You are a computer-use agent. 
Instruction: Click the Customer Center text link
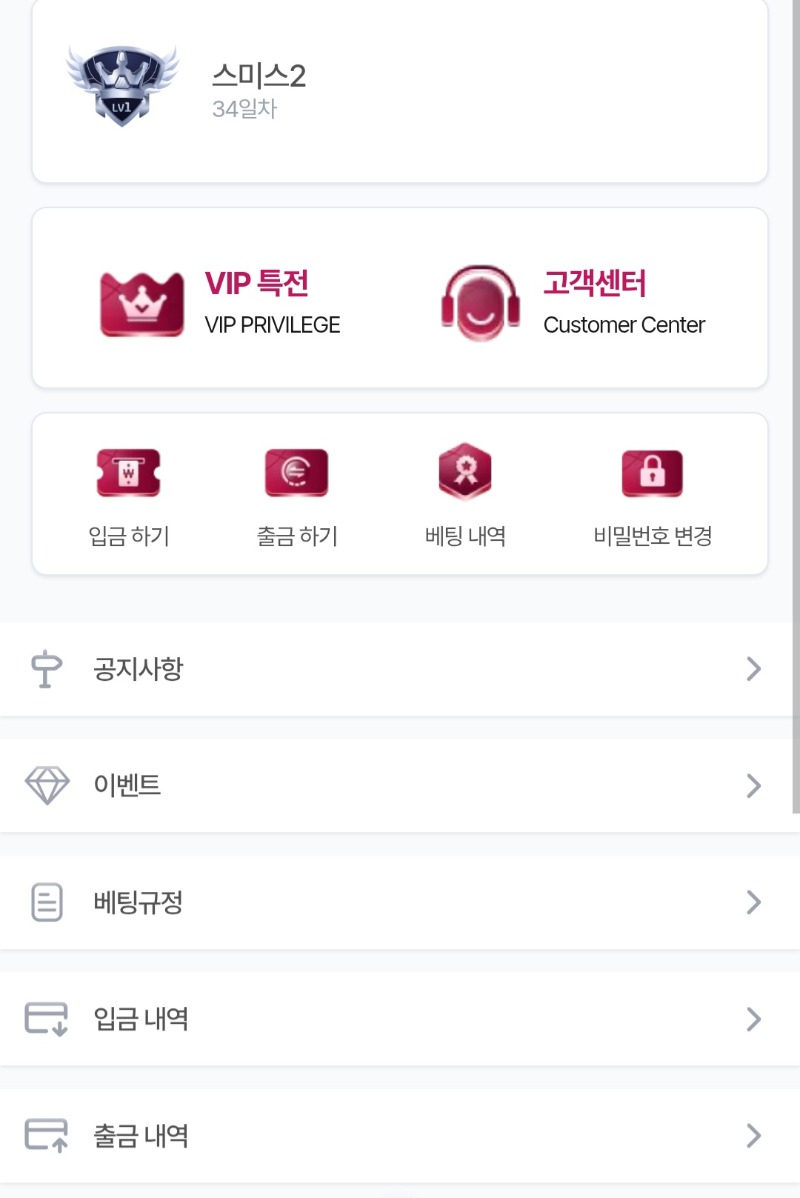(x=624, y=324)
